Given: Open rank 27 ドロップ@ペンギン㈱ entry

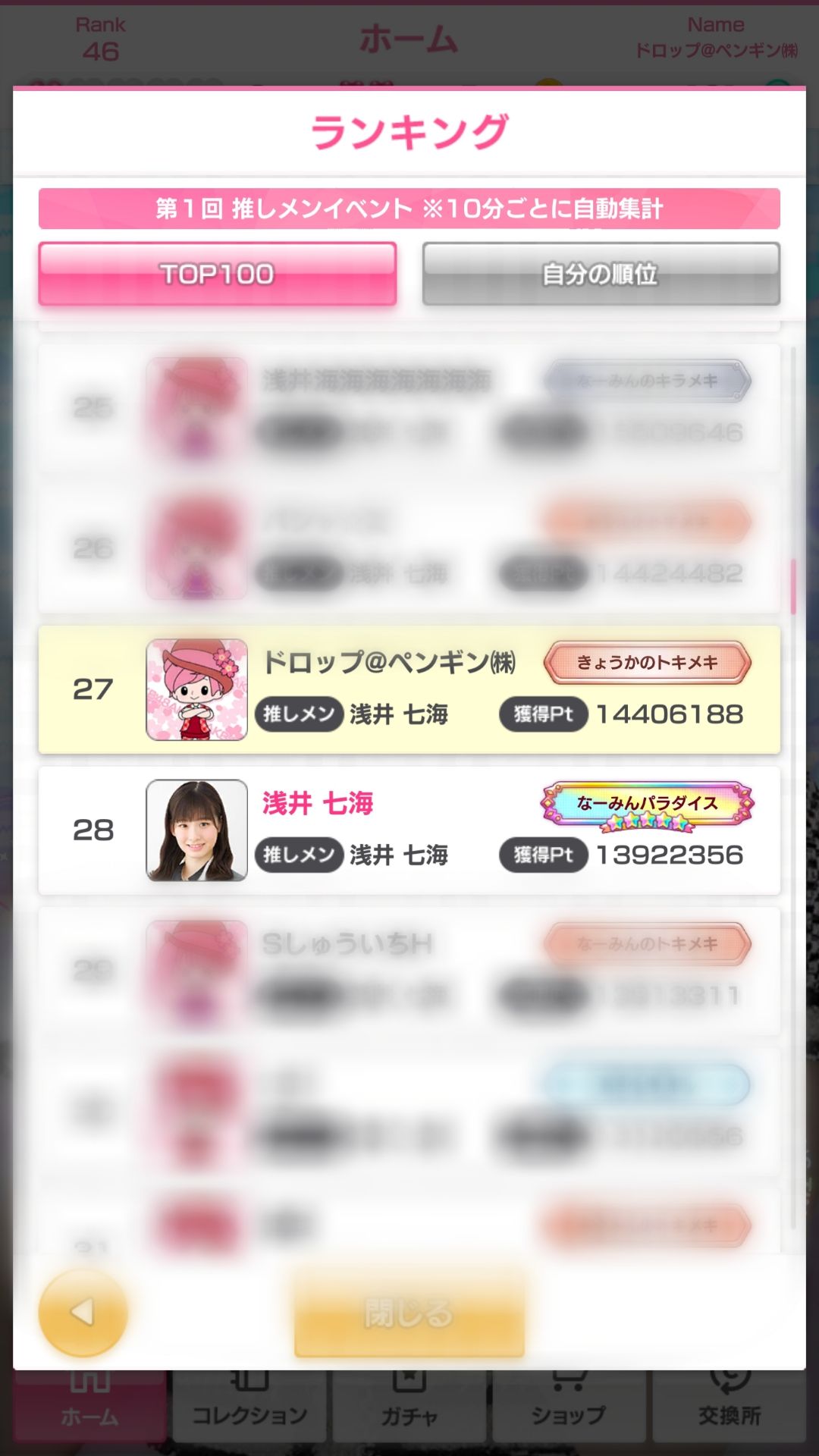Looking at the screenshot, I should [409, 689].
